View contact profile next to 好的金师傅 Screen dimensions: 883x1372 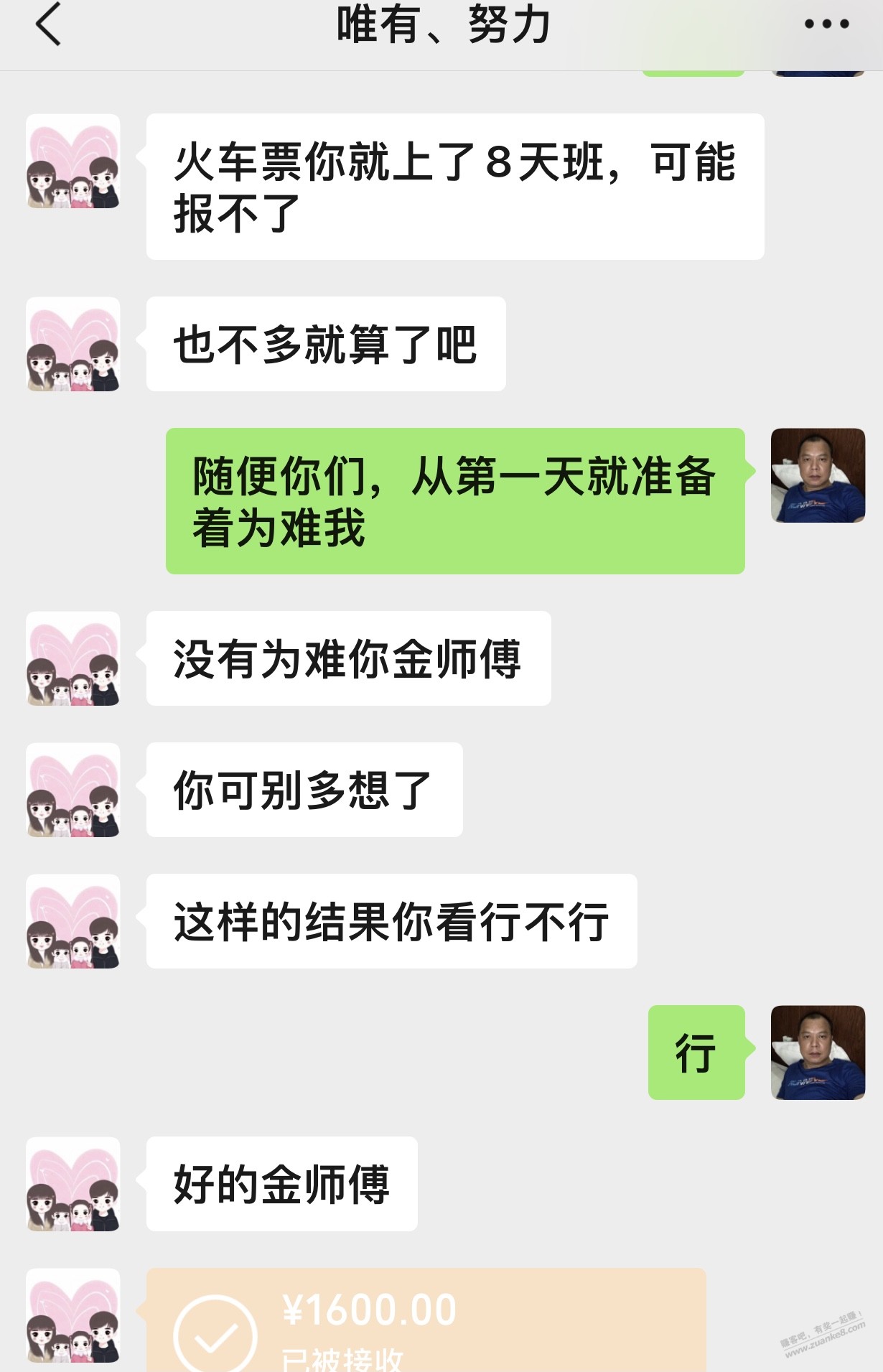coord(73,1184)
